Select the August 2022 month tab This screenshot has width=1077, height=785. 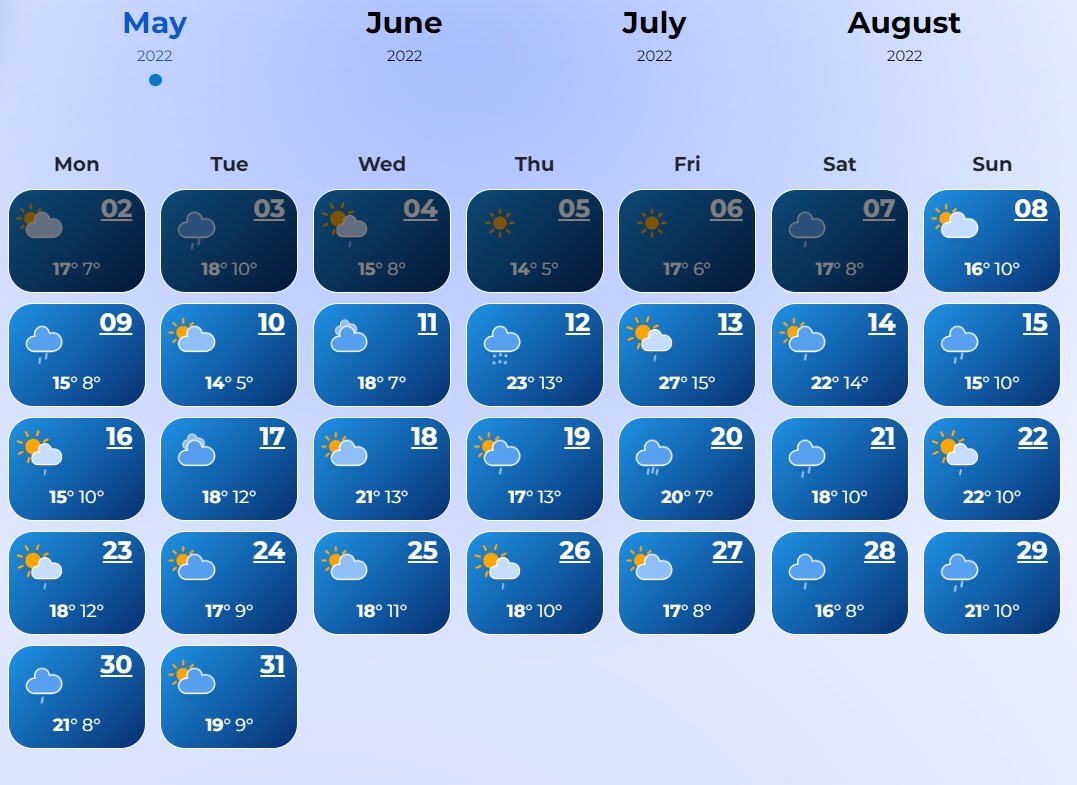point(904,35)
